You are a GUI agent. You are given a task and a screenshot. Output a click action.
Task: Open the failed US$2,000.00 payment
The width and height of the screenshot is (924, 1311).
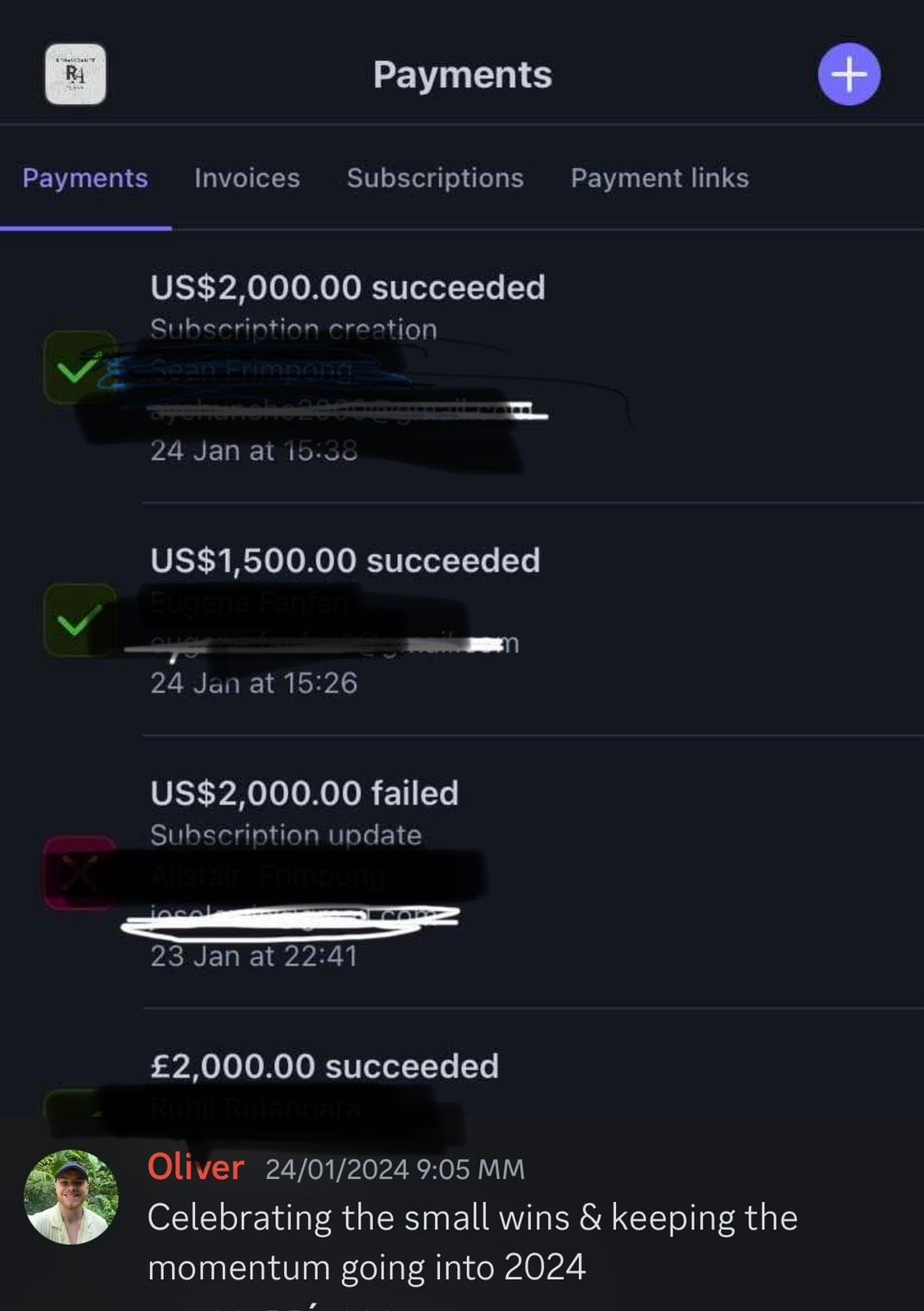304,794
